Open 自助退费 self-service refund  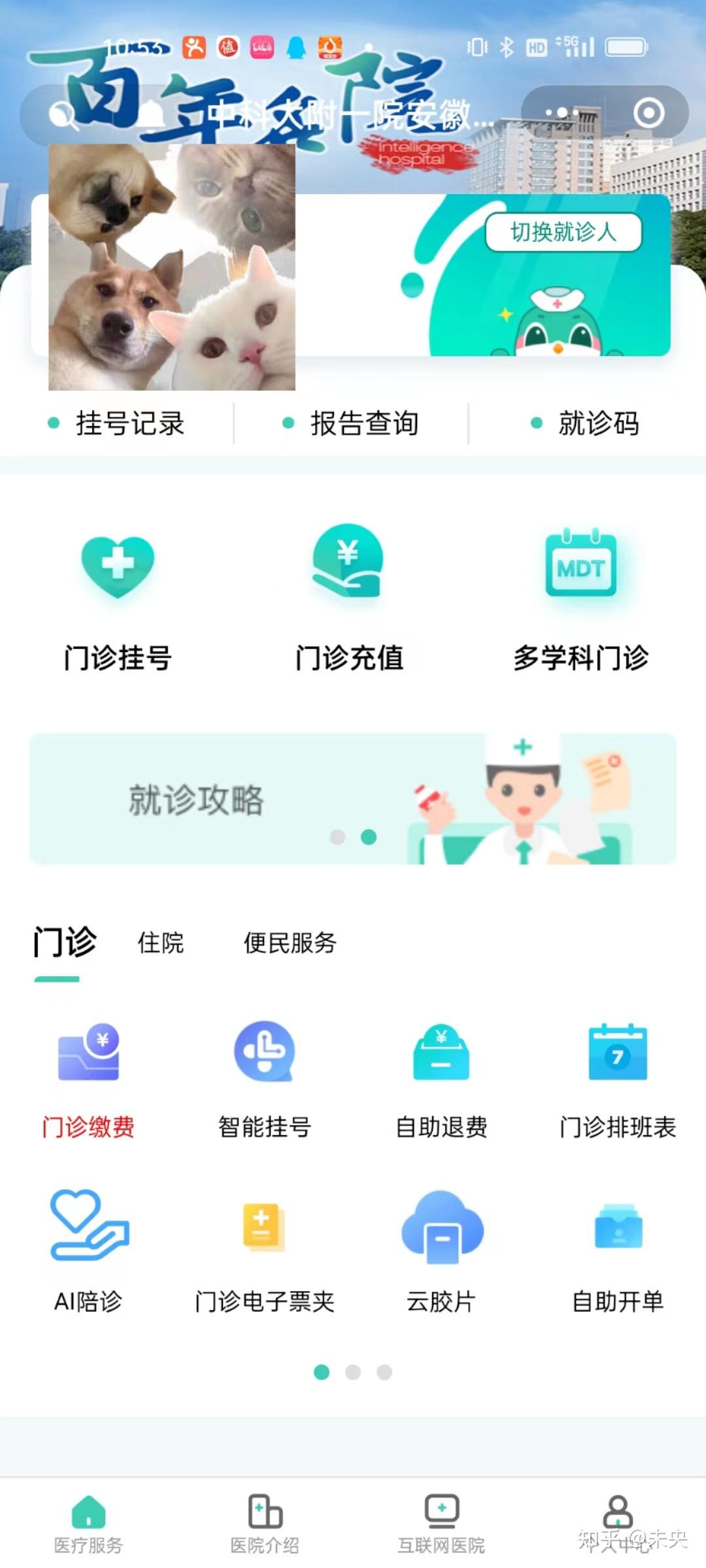coord(441,1078)
